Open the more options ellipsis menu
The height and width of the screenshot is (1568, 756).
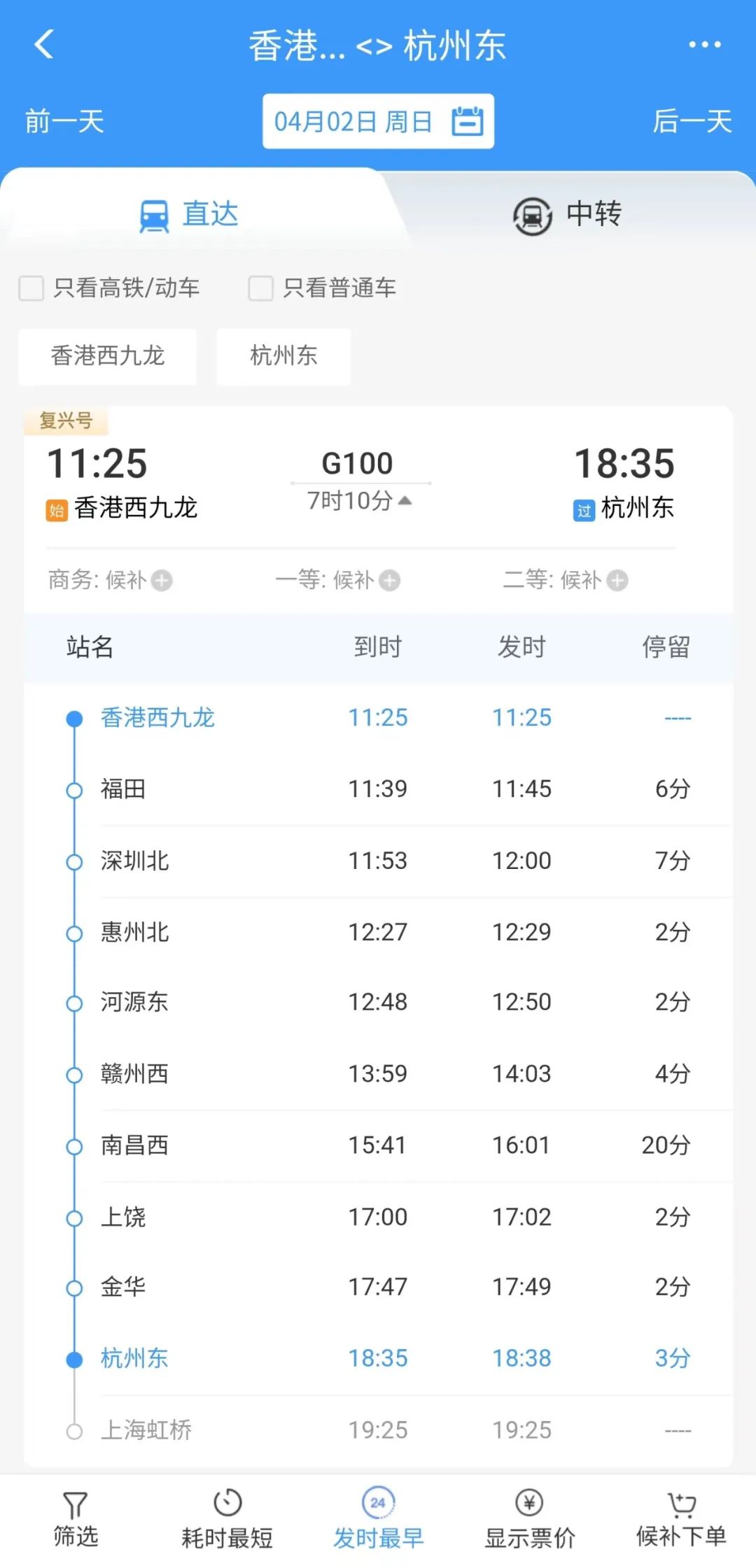[704, 45]
